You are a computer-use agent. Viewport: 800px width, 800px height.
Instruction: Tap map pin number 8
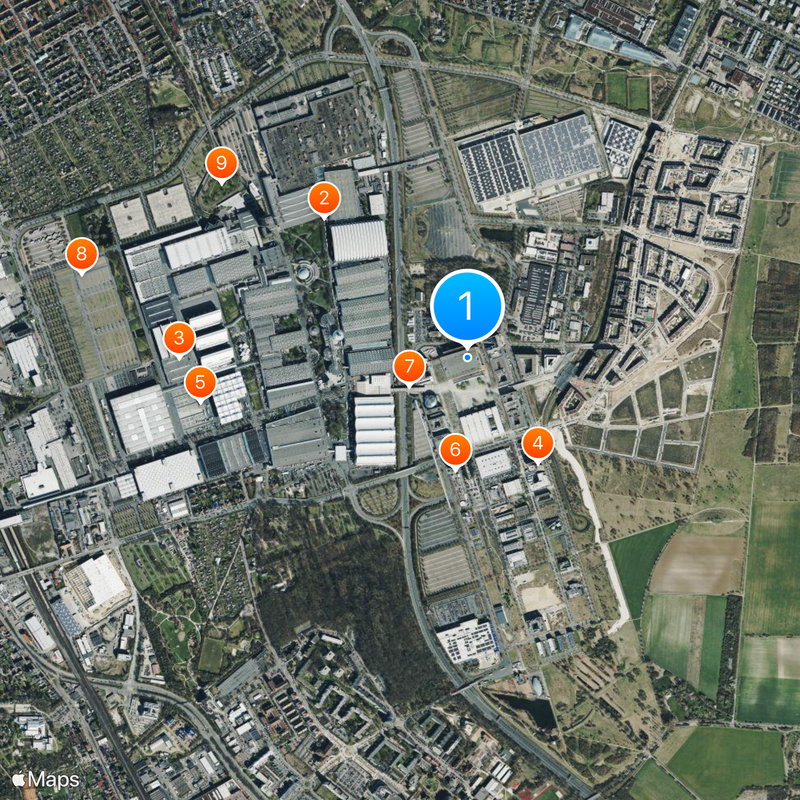click(x=81, y=253)
